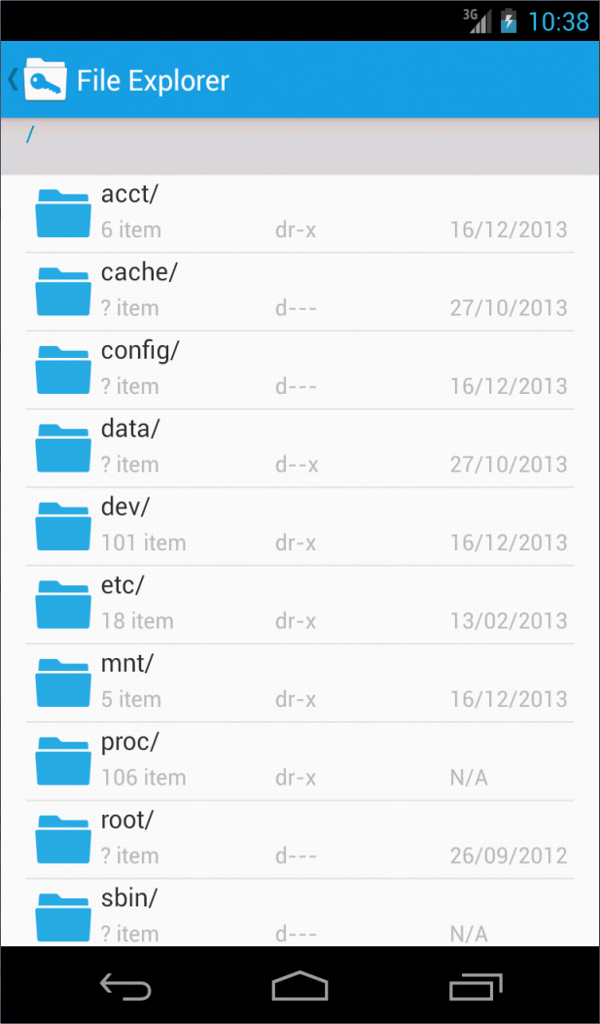Open the config/ folder

coord(300,368)
